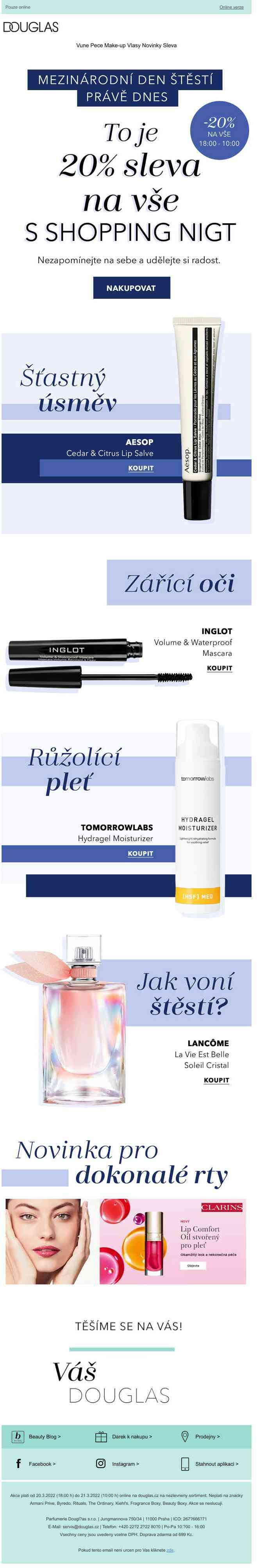Open the Sleva category link

coord(170,46)
